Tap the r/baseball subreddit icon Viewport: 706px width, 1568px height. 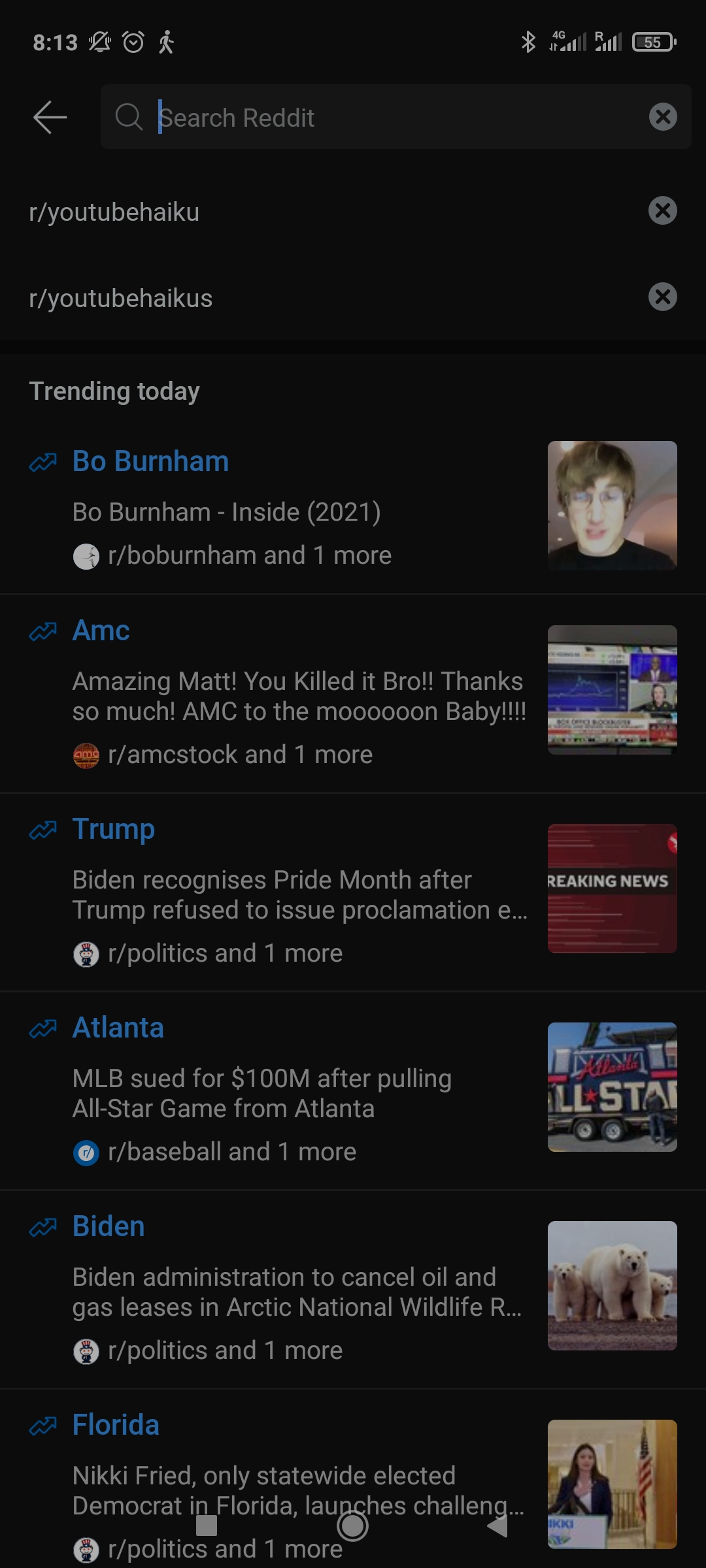pos(86,1152)
